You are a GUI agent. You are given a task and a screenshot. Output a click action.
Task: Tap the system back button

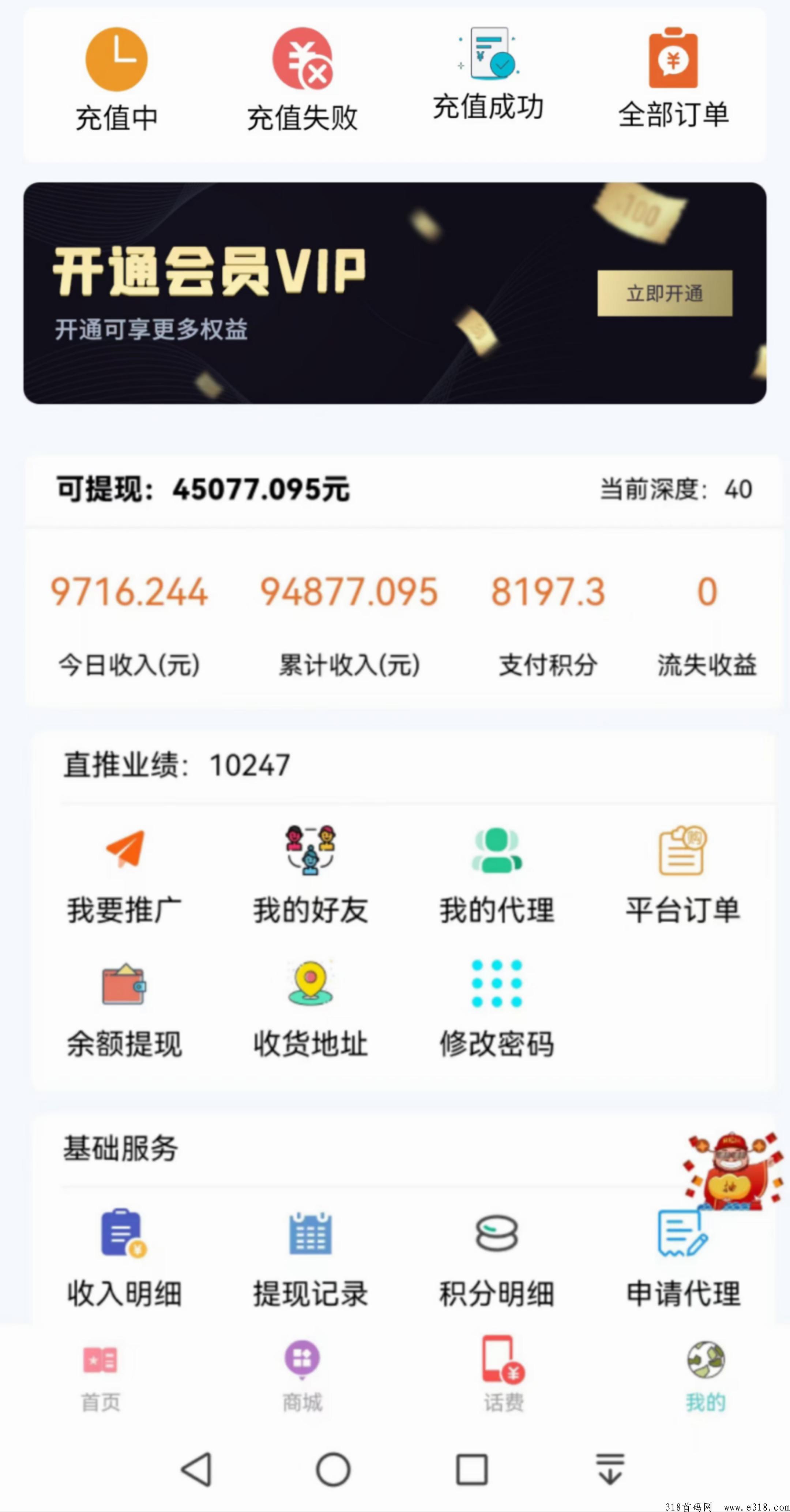click(x=197, y=1469)
